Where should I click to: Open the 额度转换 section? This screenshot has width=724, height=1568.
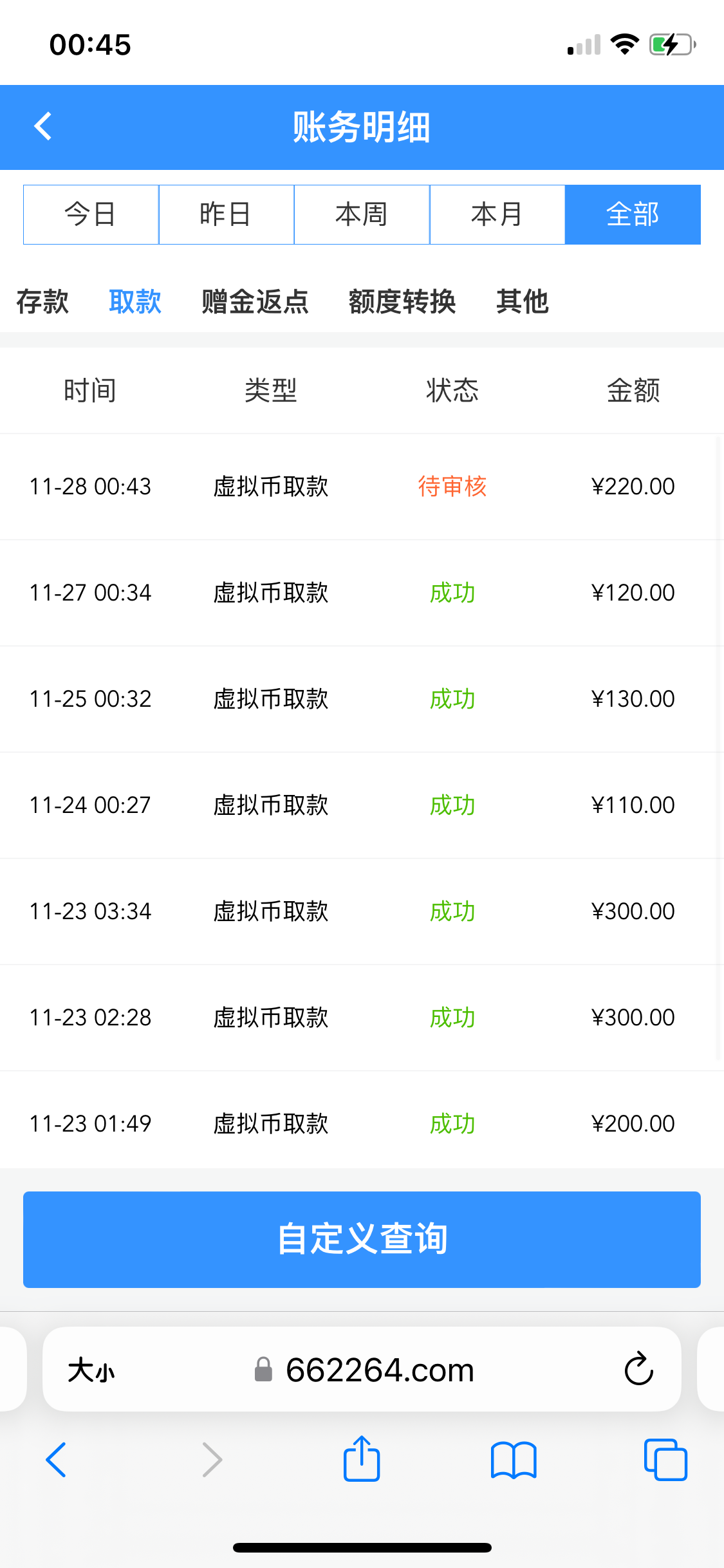coord(402,301)
